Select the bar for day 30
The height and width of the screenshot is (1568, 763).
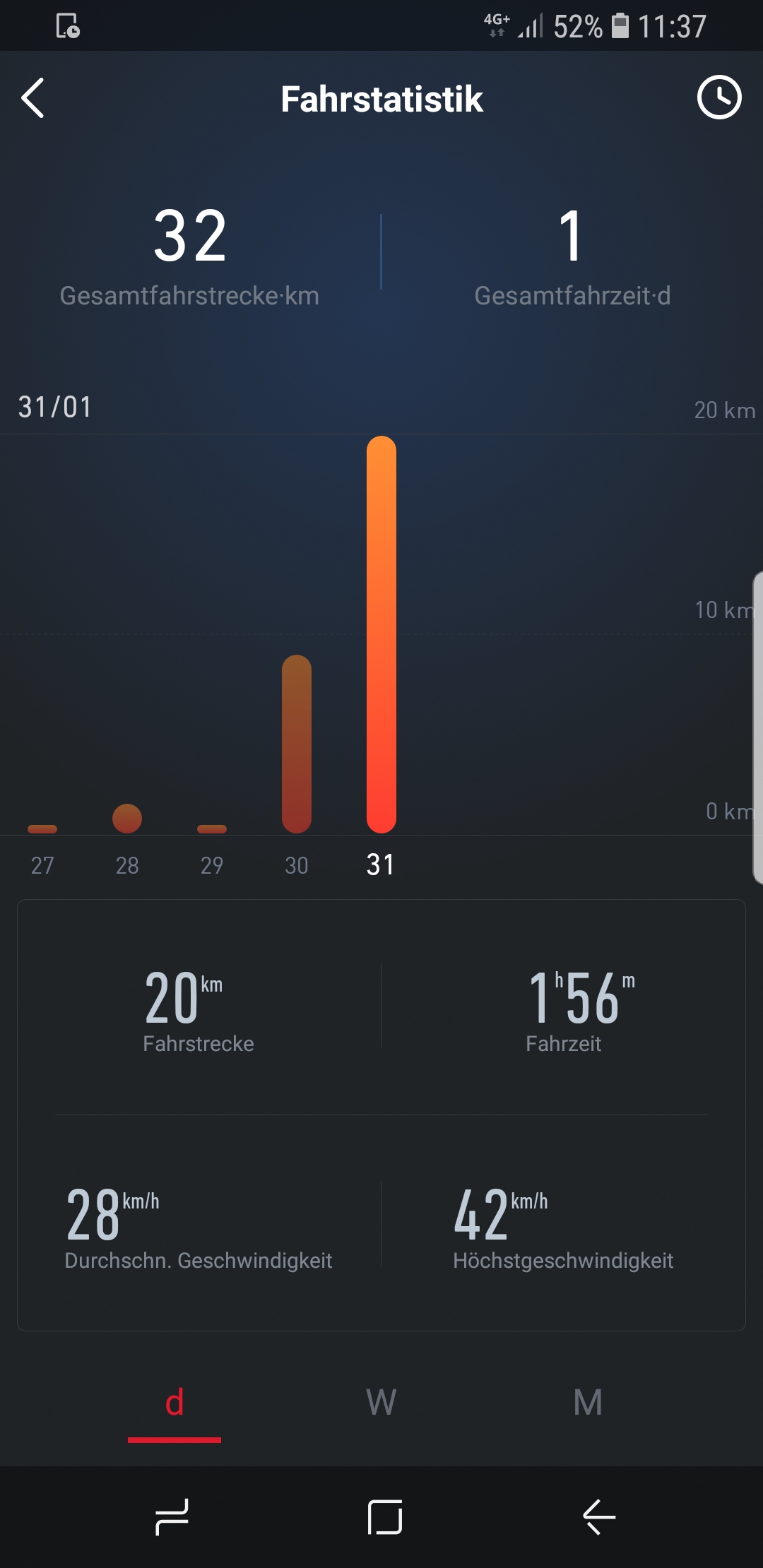click(297, 744)
